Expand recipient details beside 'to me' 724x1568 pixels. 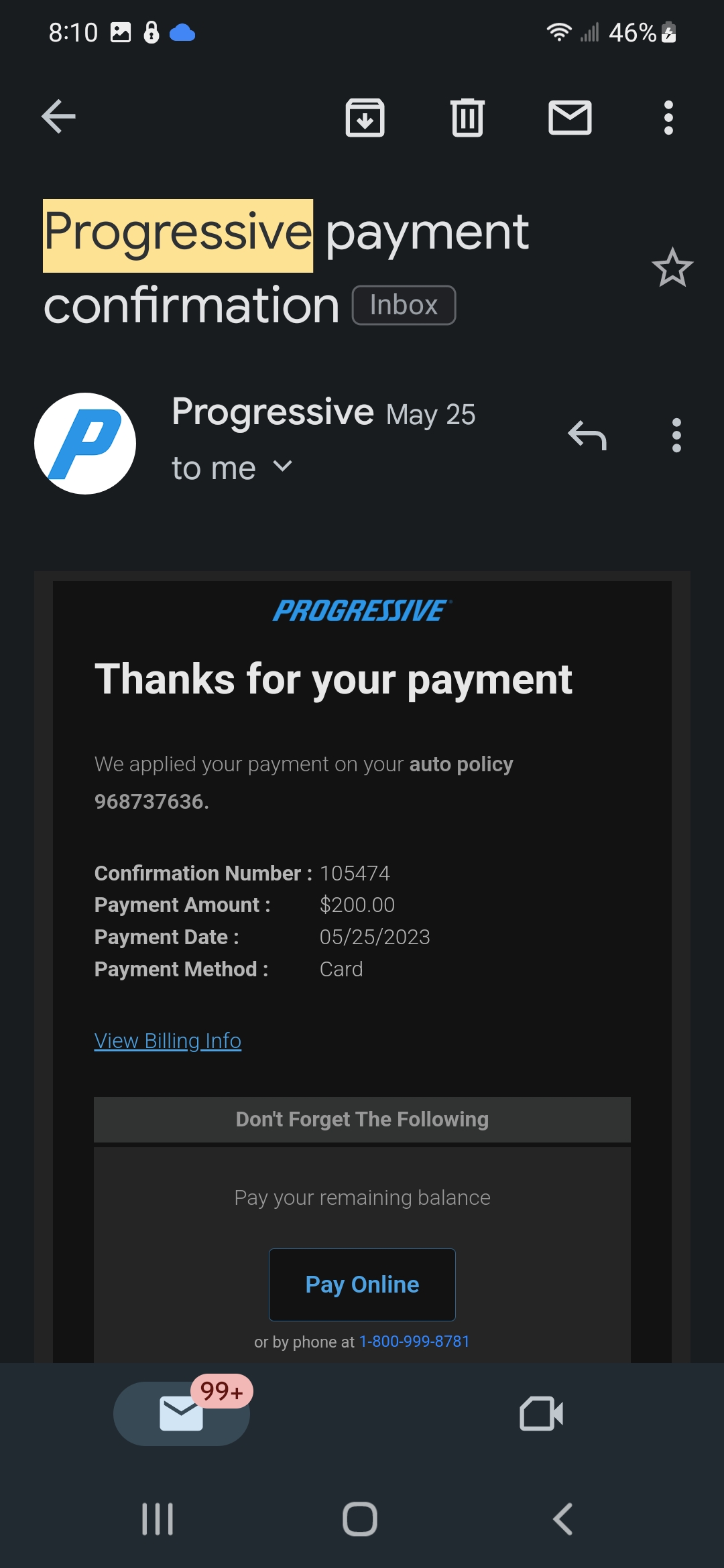click(283, 466)
